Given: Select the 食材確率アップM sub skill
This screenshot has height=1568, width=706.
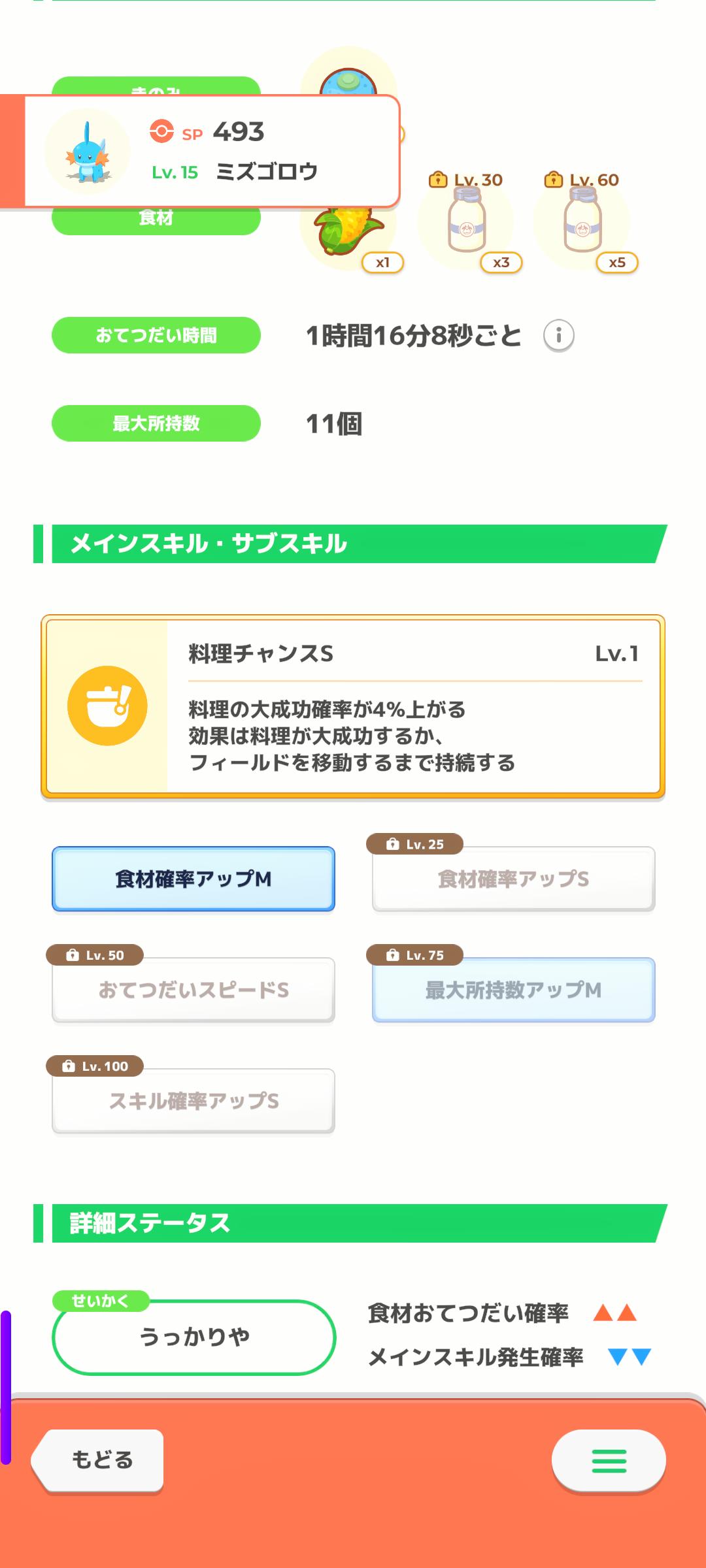Looking at the screenshot, I should (193, 879).
